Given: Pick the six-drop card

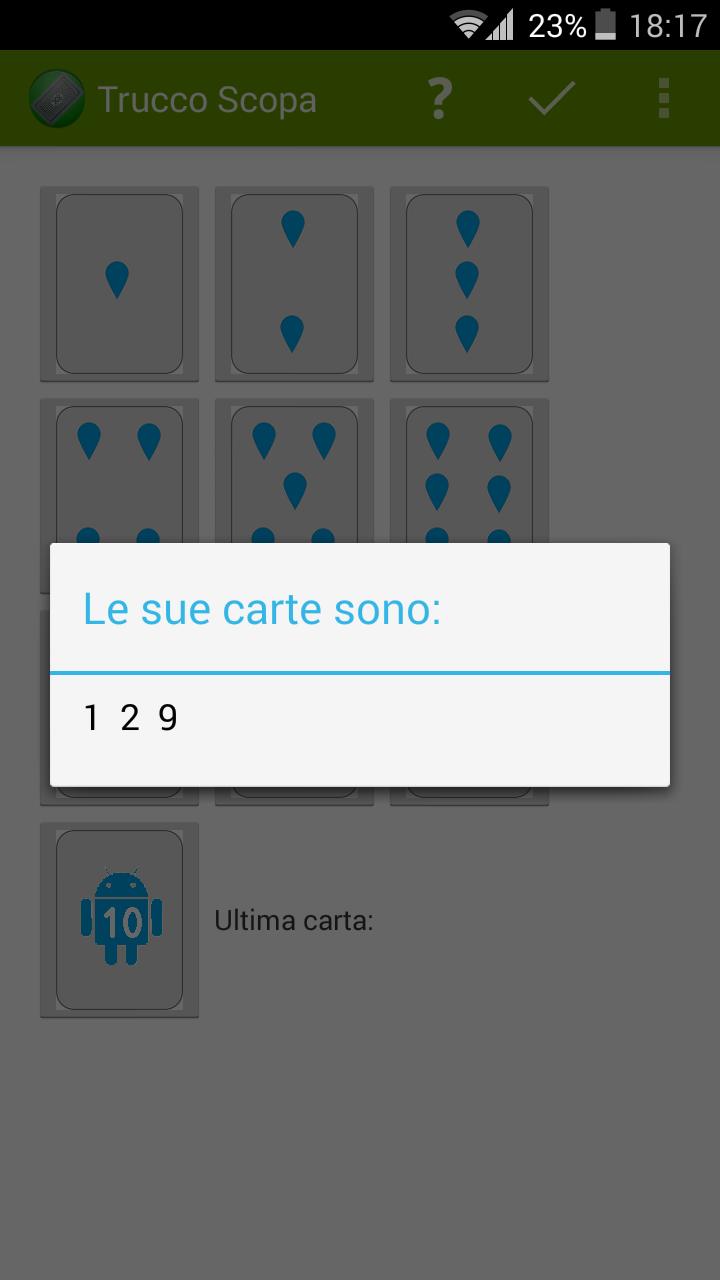Looking at the screenshot, I should pos(469,470).
